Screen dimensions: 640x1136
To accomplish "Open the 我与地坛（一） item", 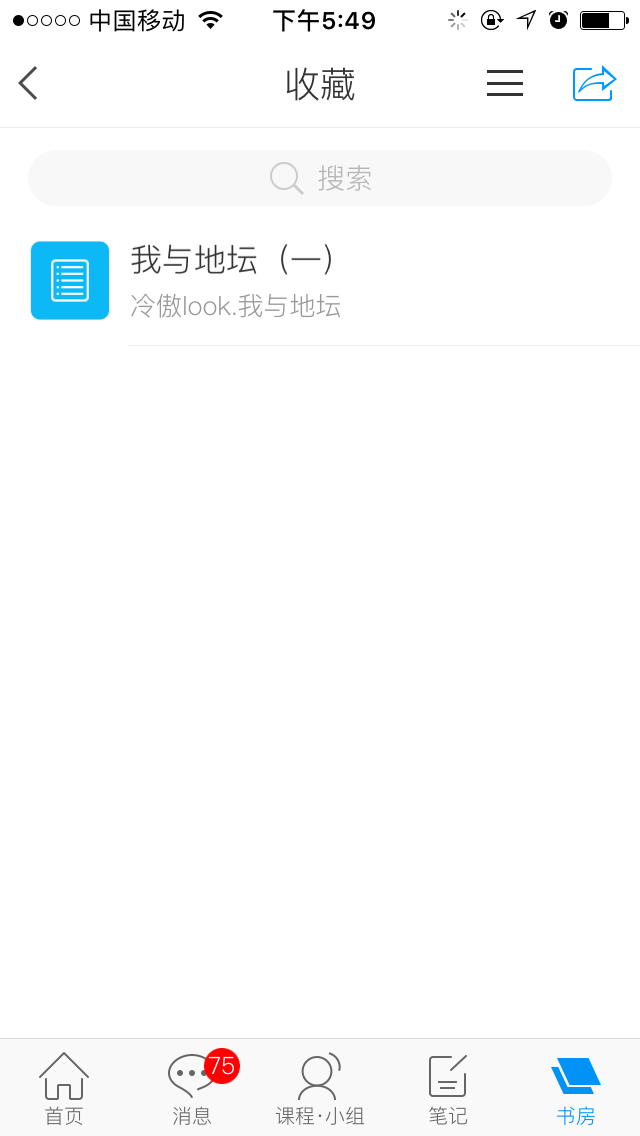I will pyautogui.click(x=320, y=280).
